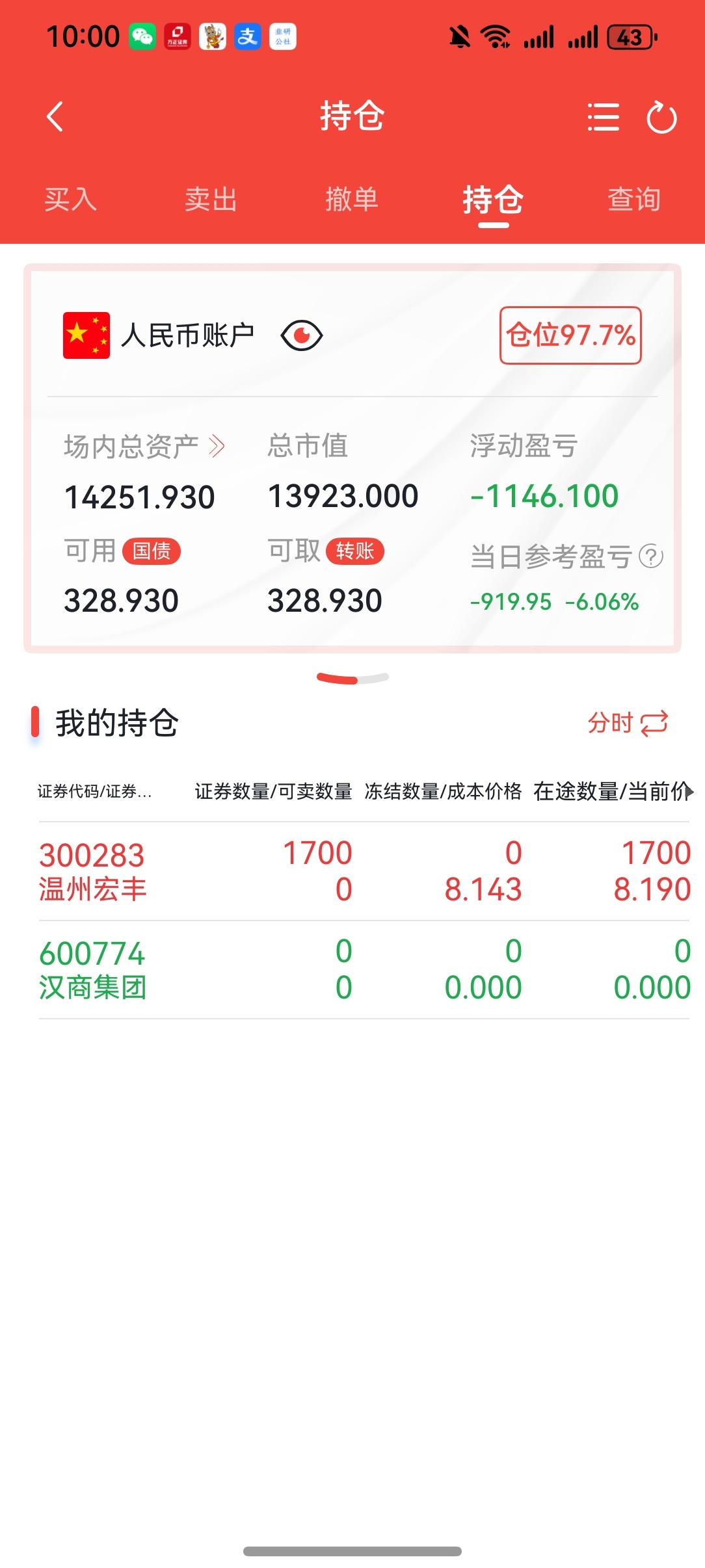Open the list menu icon
Viewport: 705px width, 1568px height.
click(603, 117)
